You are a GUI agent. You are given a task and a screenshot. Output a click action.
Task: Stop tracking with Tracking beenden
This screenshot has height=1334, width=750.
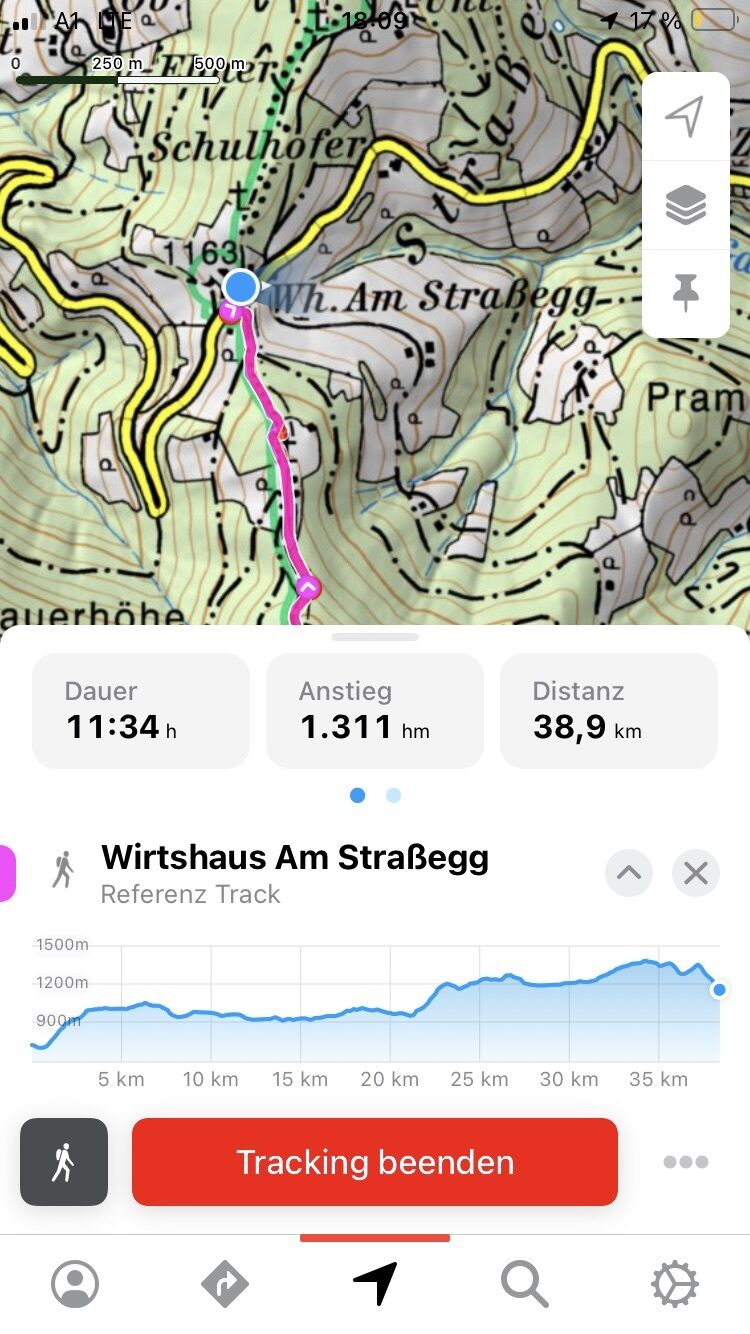tap(375, 1162)
